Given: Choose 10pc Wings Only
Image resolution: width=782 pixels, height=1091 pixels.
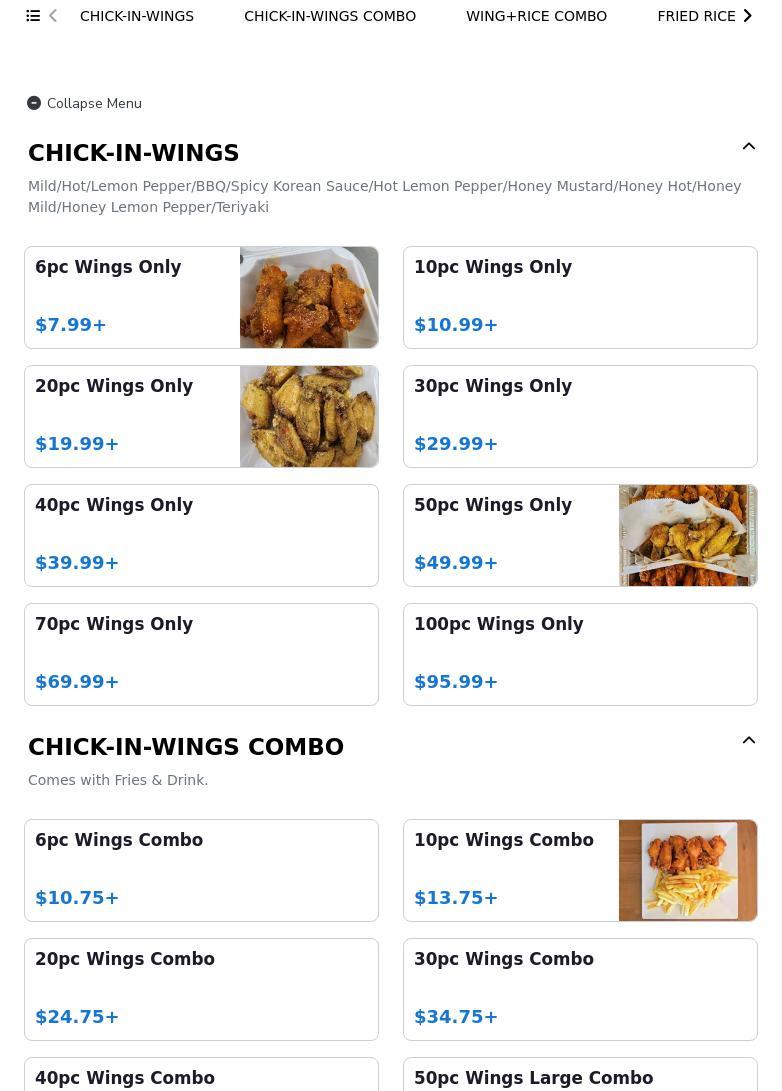Looking at the screenshot, I should click(x=580, y=297).
